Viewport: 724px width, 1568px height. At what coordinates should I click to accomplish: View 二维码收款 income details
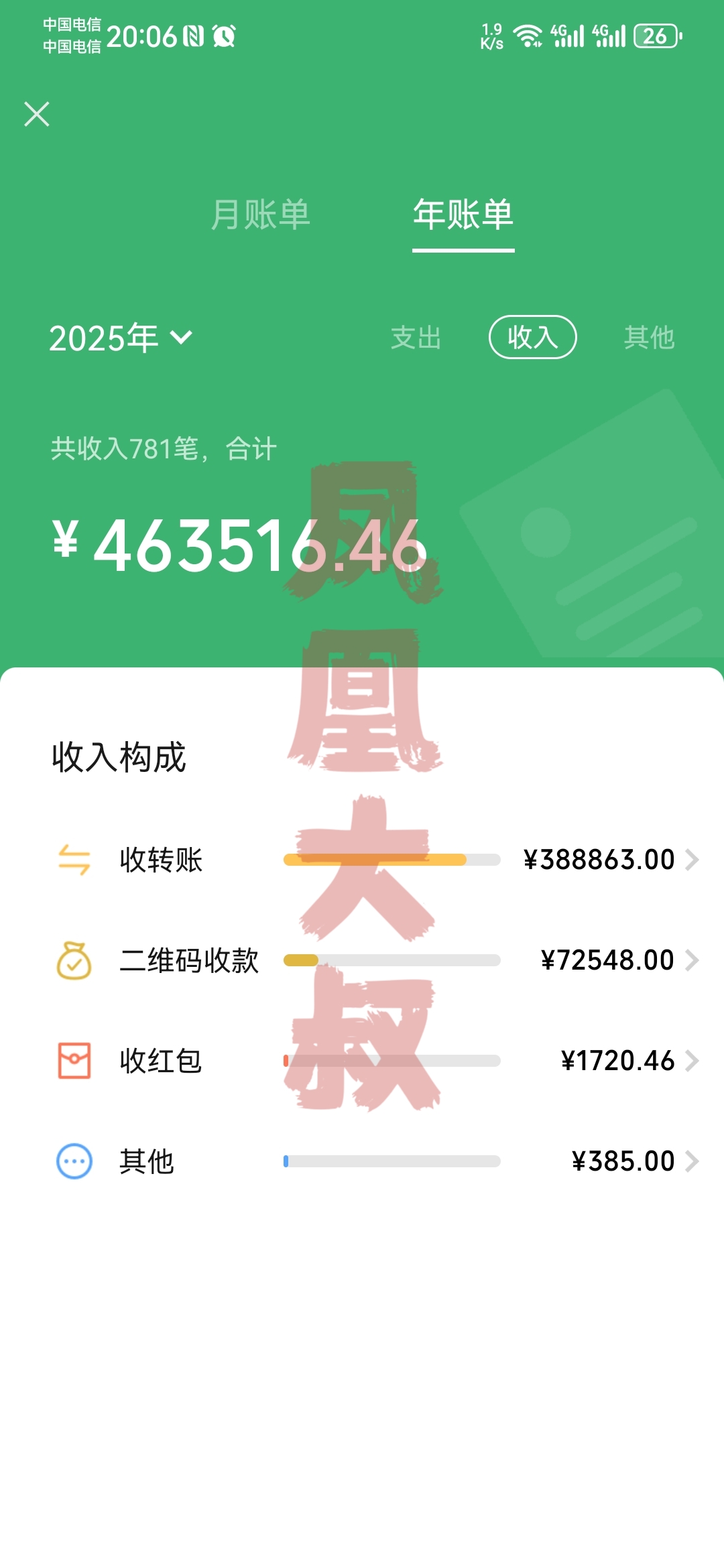pos(375,960)
